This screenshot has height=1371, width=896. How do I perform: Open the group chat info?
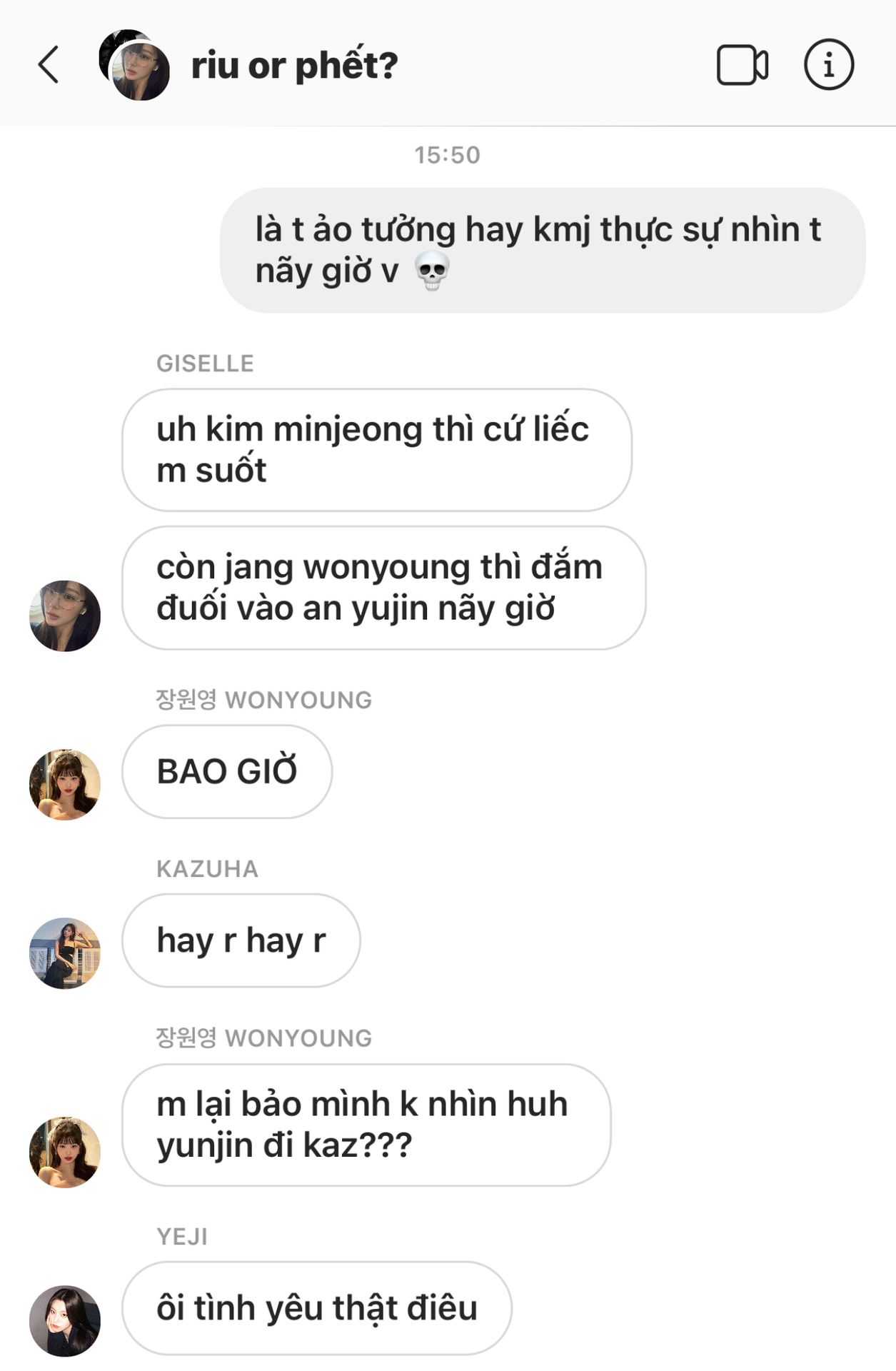click(x=828, y=65)
